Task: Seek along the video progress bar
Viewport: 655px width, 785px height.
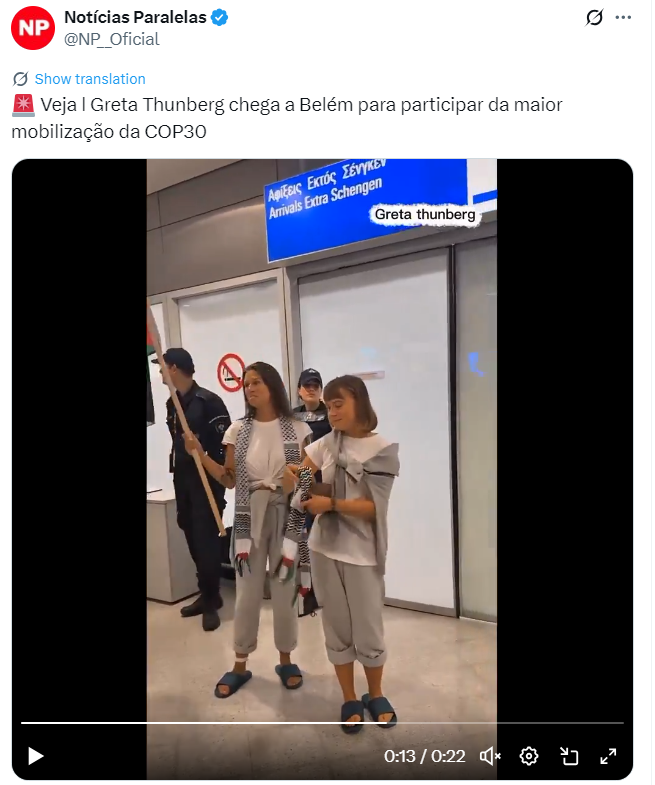Action: tap(322, 722)
